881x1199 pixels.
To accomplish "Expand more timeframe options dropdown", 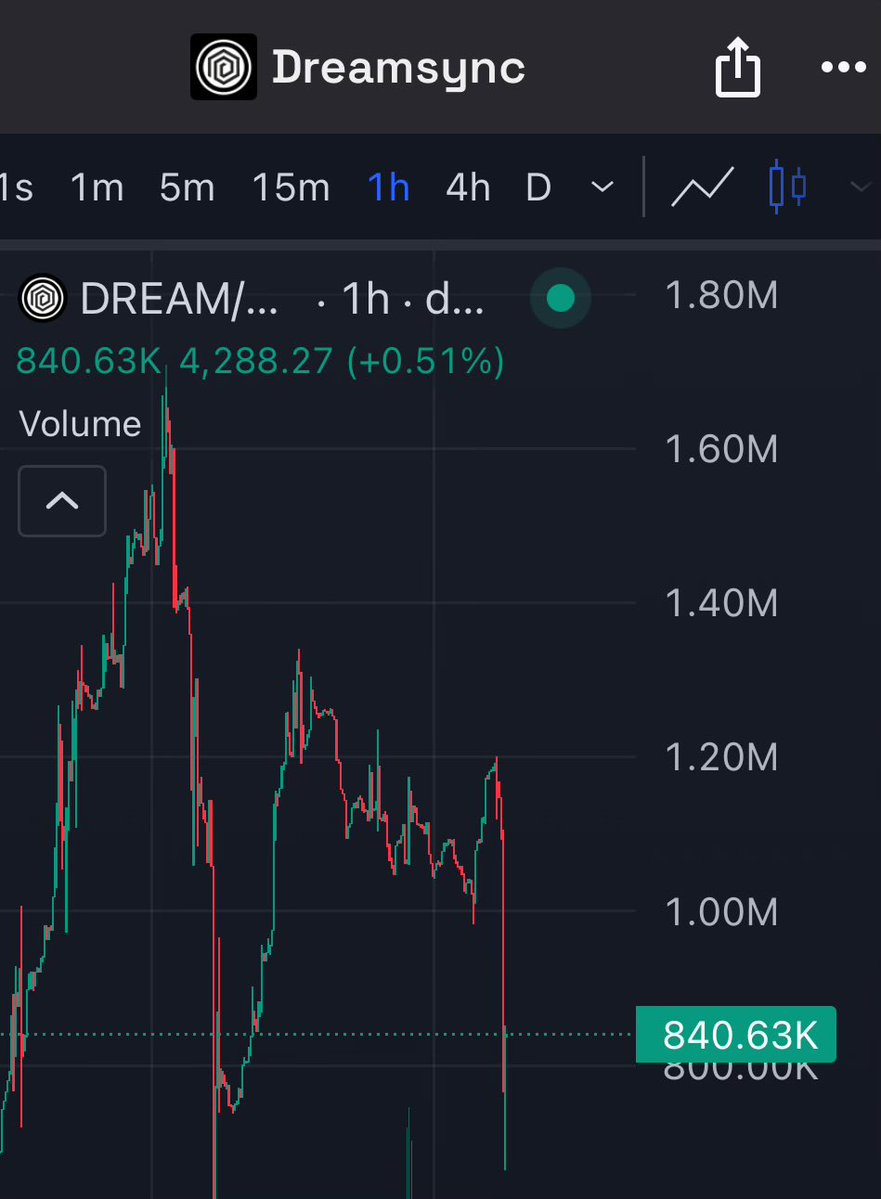I will (x=602, y=187).
